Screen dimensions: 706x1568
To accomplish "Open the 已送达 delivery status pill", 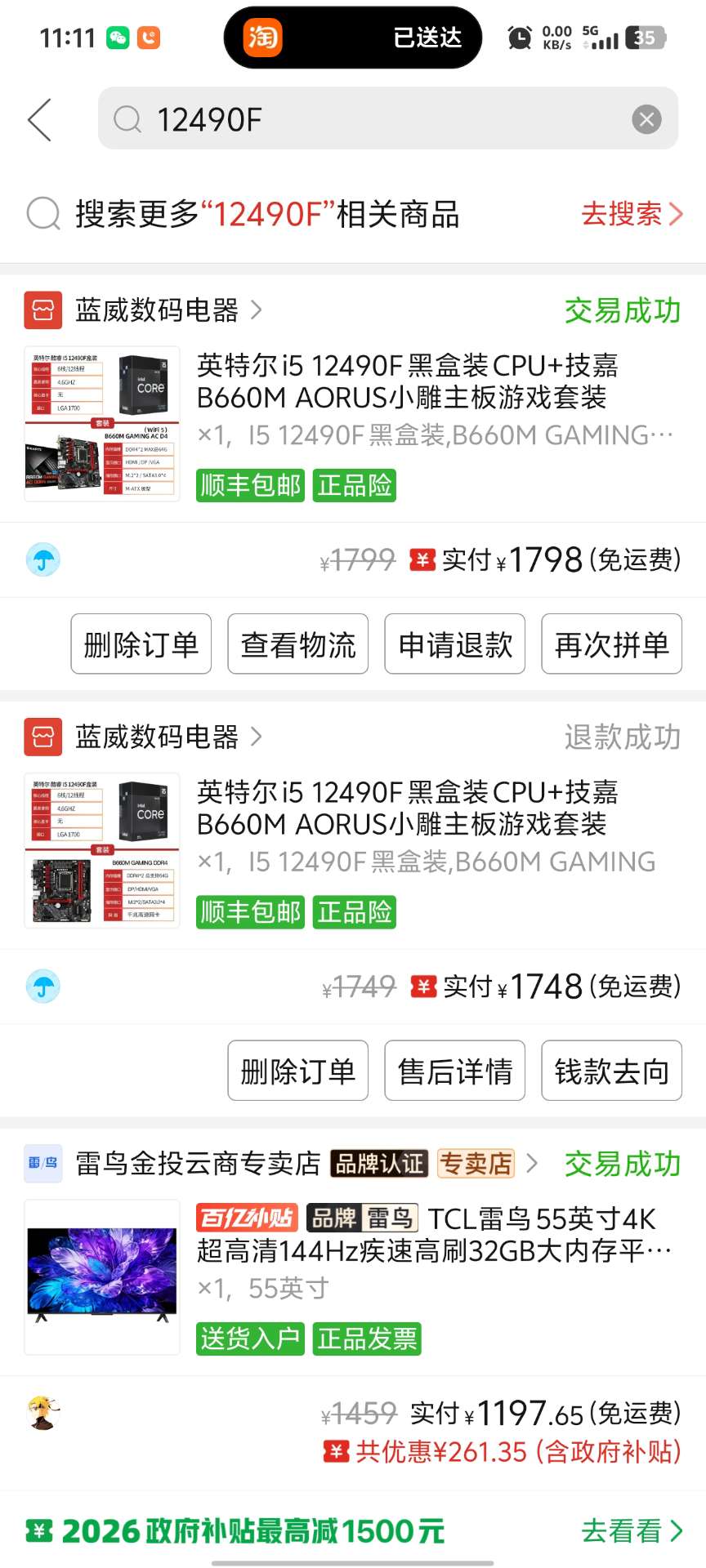I will click(353, 38).
